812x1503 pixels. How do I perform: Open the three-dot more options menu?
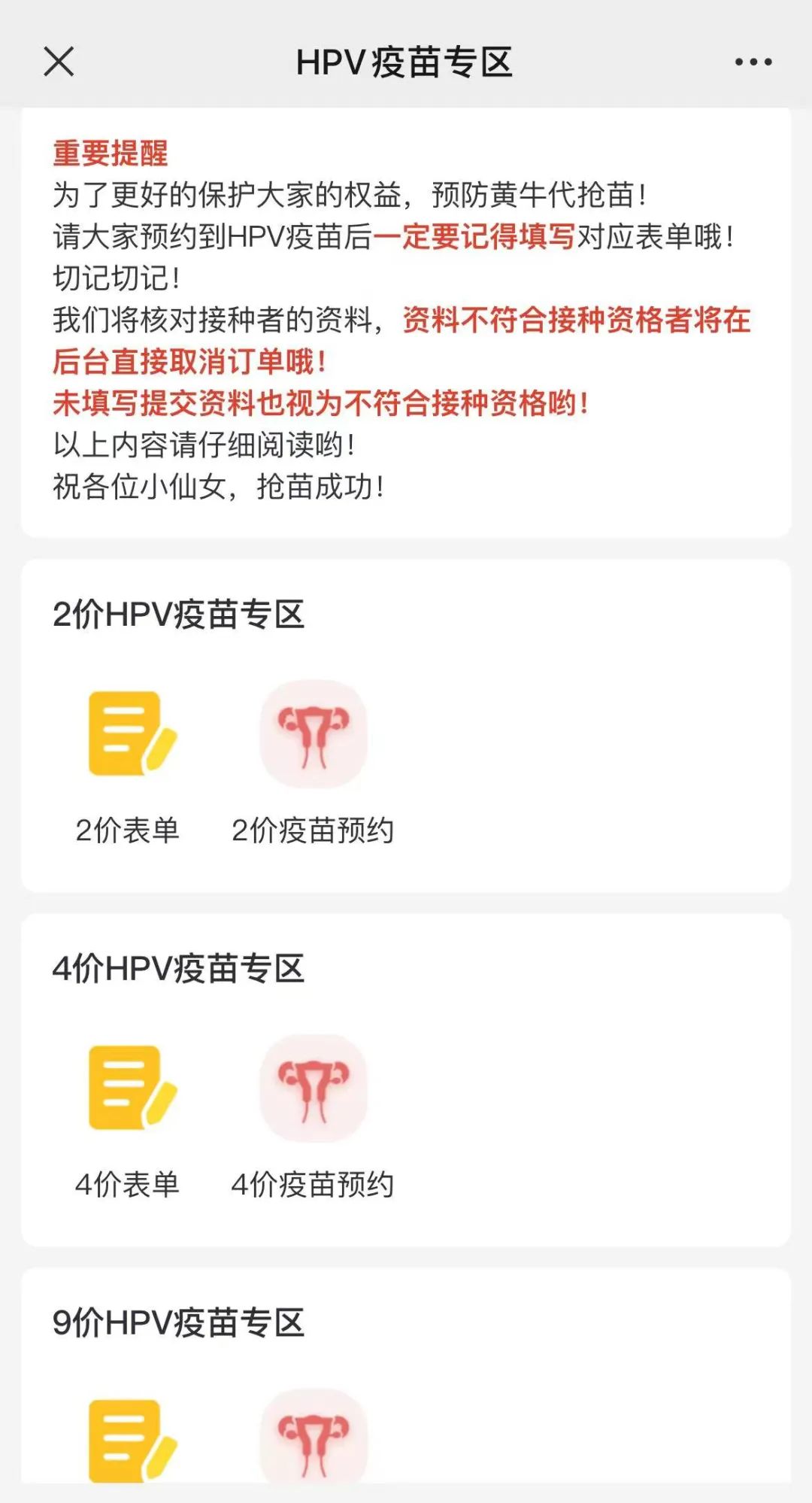[753, 62]
